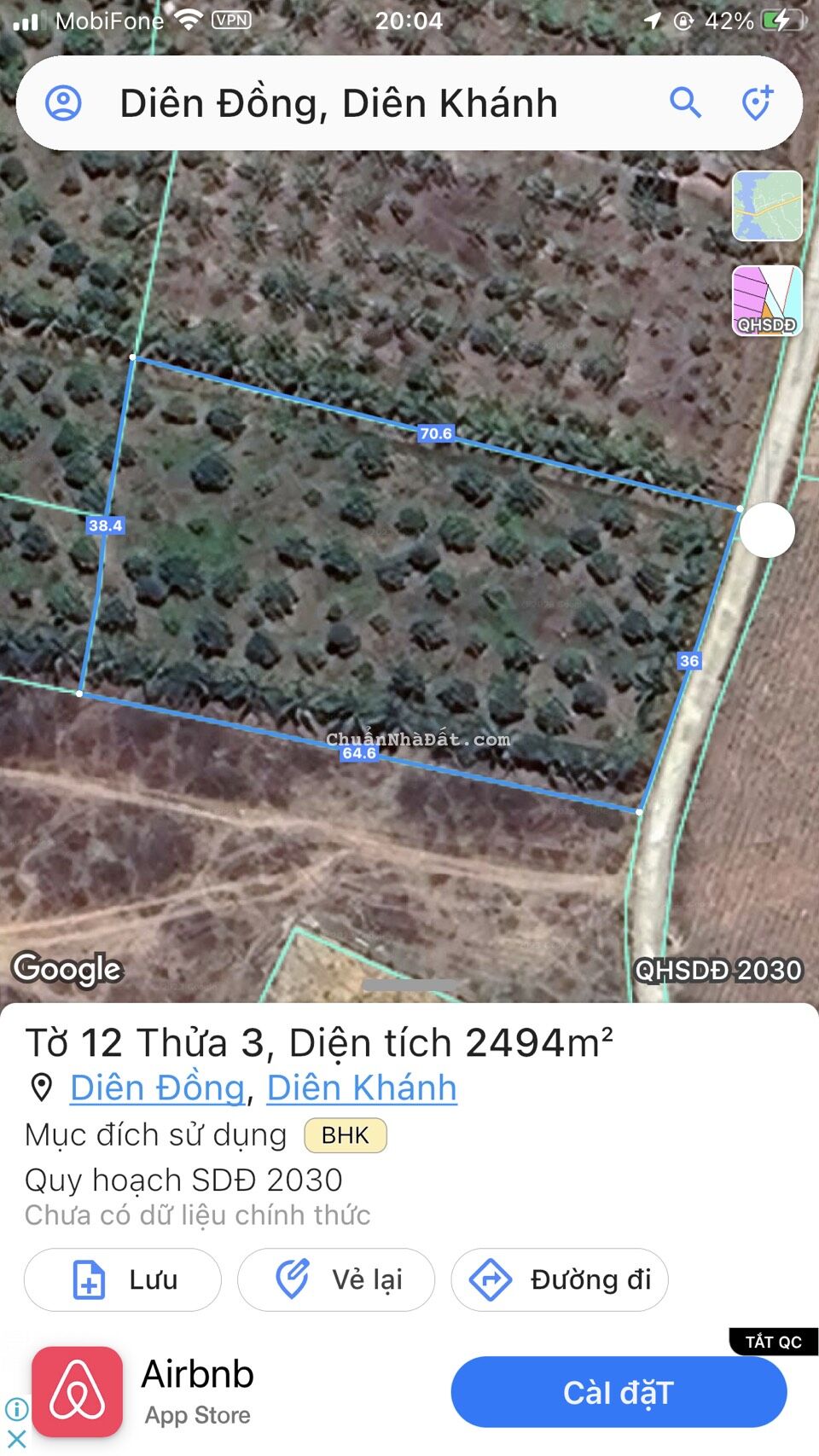819x1456 pixels.
Task: Tap the white circle marker on parcel corner
Action: [766, 531]
